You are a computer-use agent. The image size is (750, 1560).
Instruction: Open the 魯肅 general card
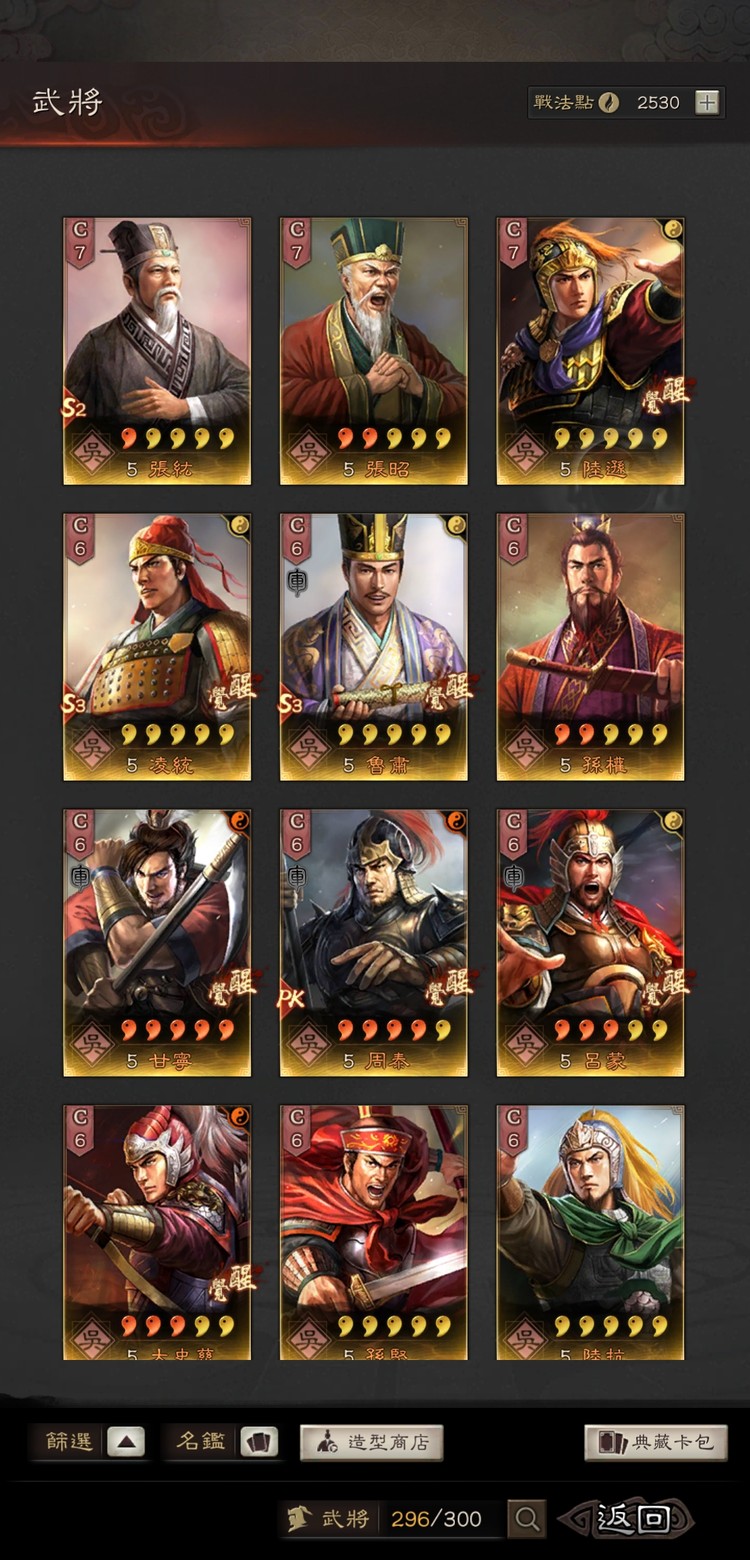(x=374, y=646)
